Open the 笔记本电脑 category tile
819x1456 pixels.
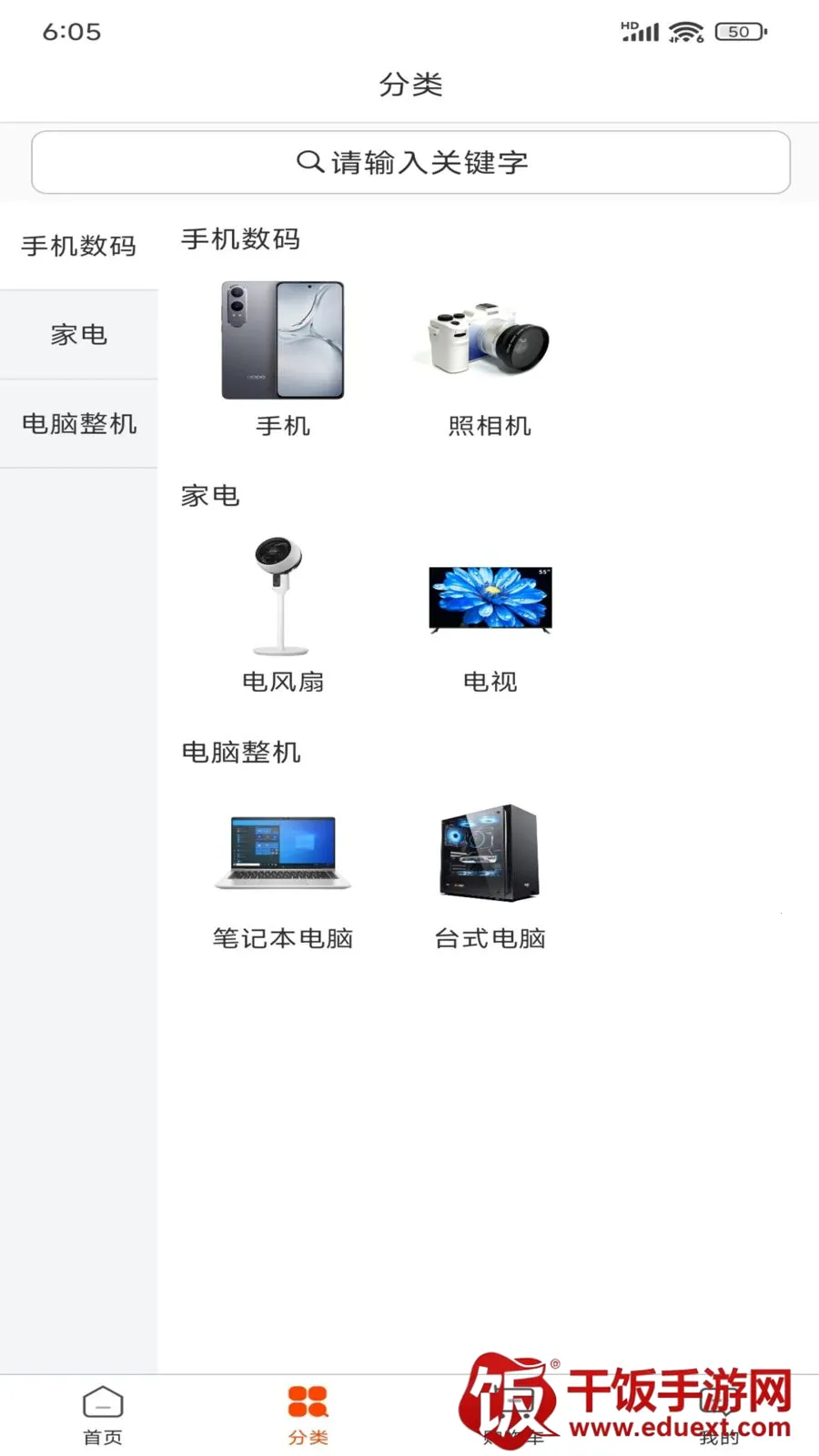click(x=283, y=874)
